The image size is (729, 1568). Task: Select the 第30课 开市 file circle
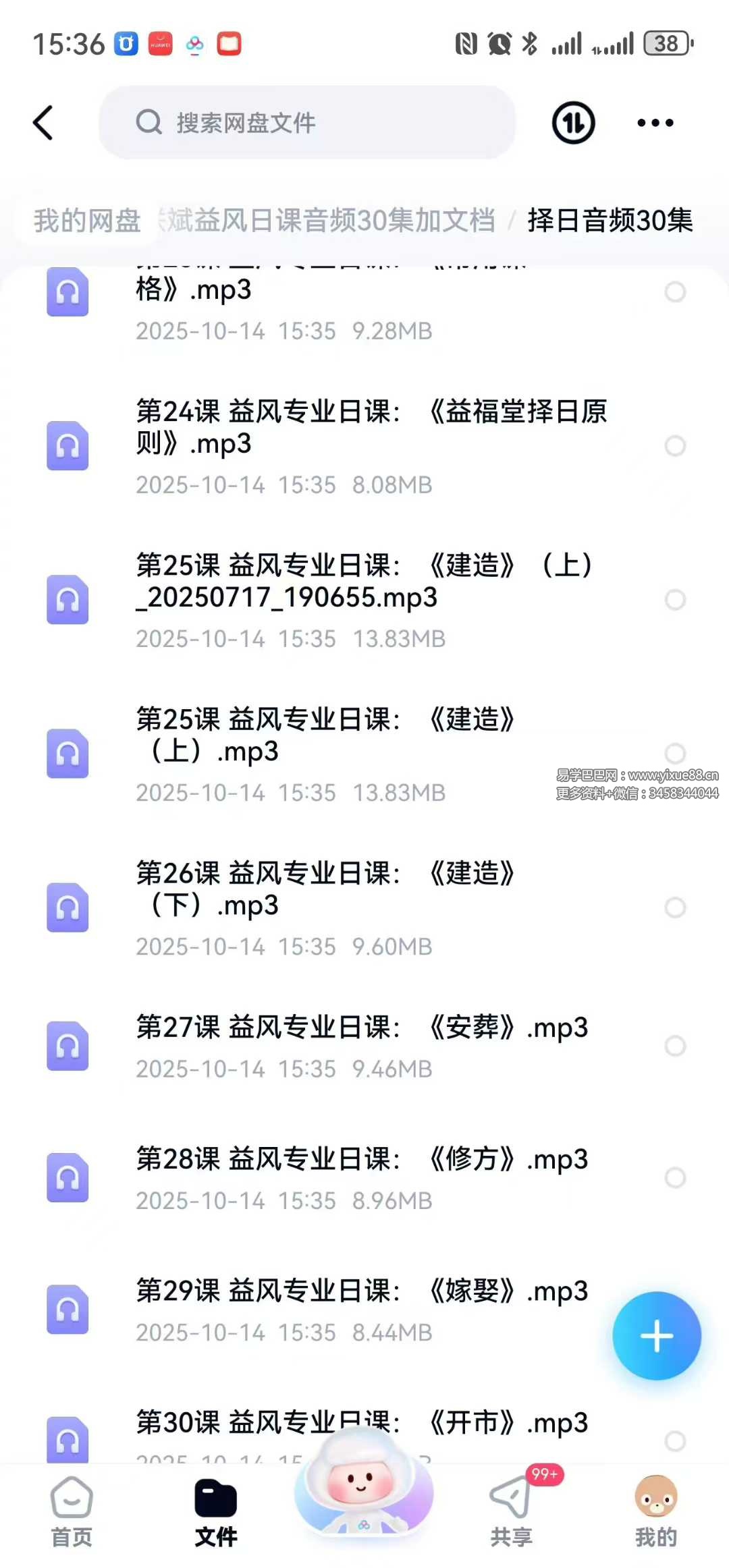point(675,1440)
